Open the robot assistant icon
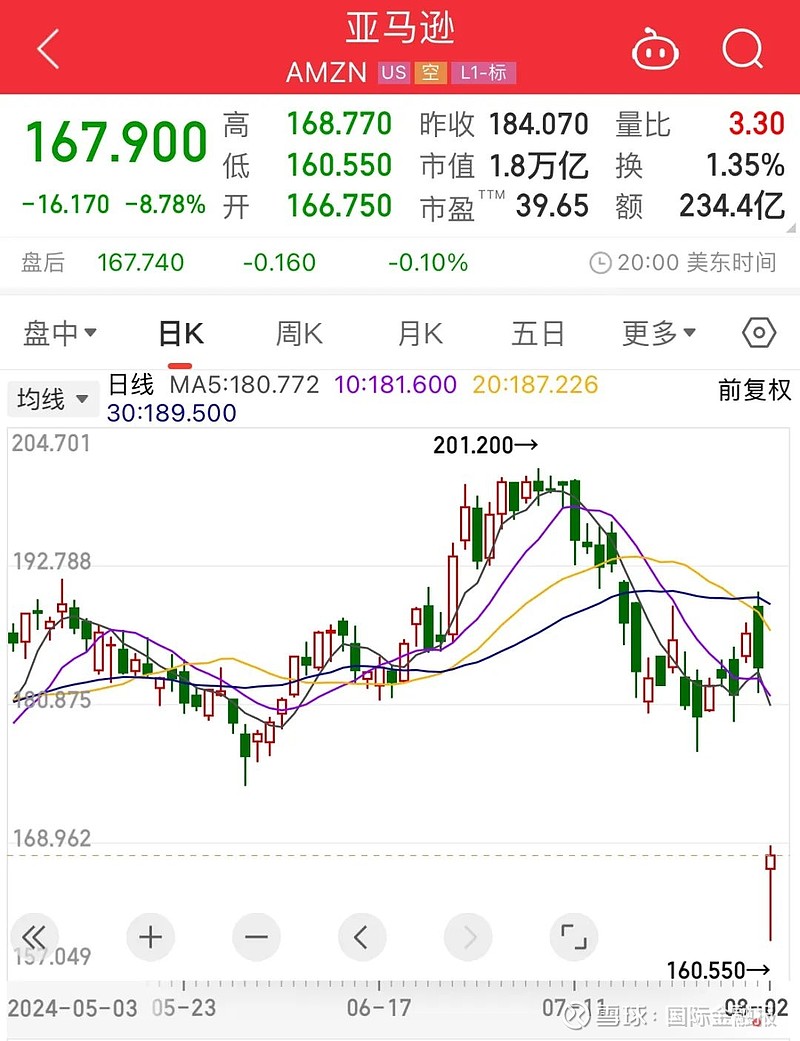800x1041 pixels. point(657,48)
